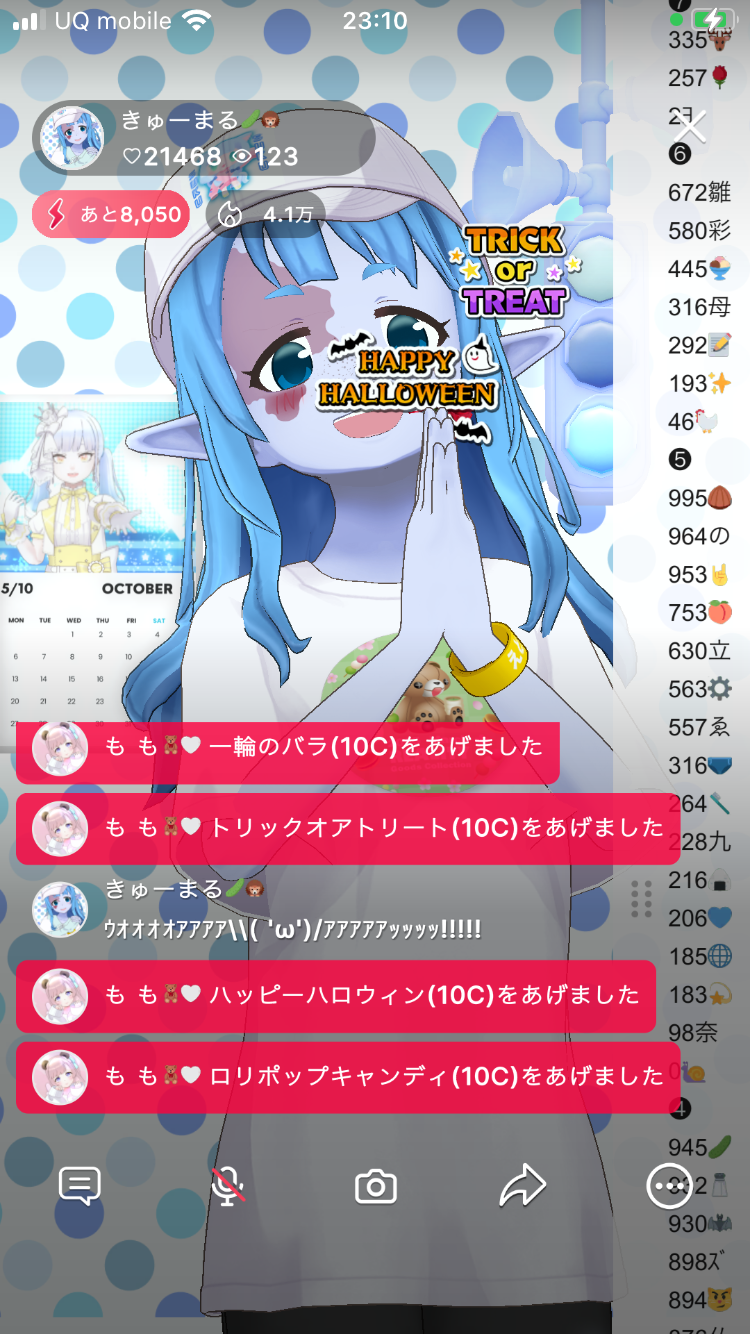Open the more options menu

click(x=669, y=1186)
